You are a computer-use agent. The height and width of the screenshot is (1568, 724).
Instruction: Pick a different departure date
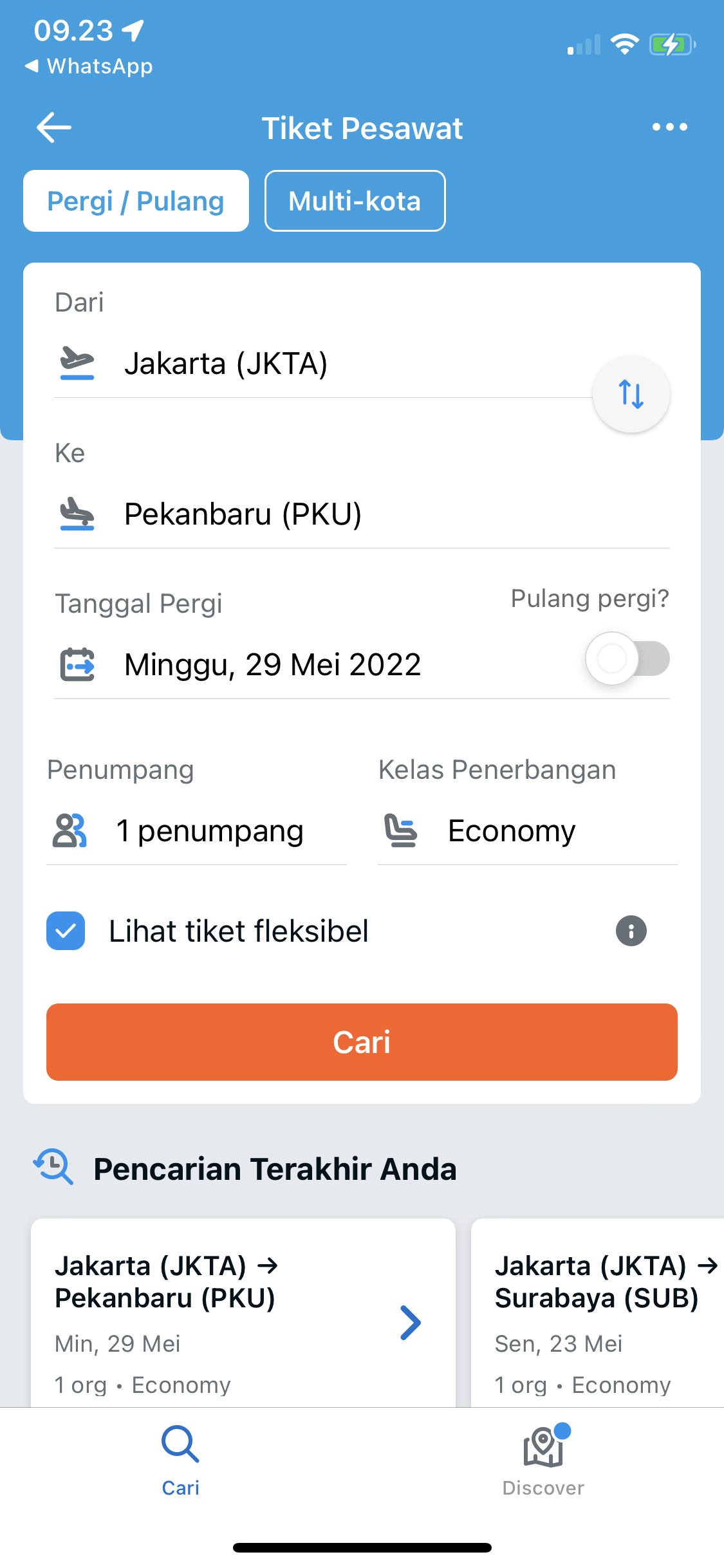pos(272,665)
